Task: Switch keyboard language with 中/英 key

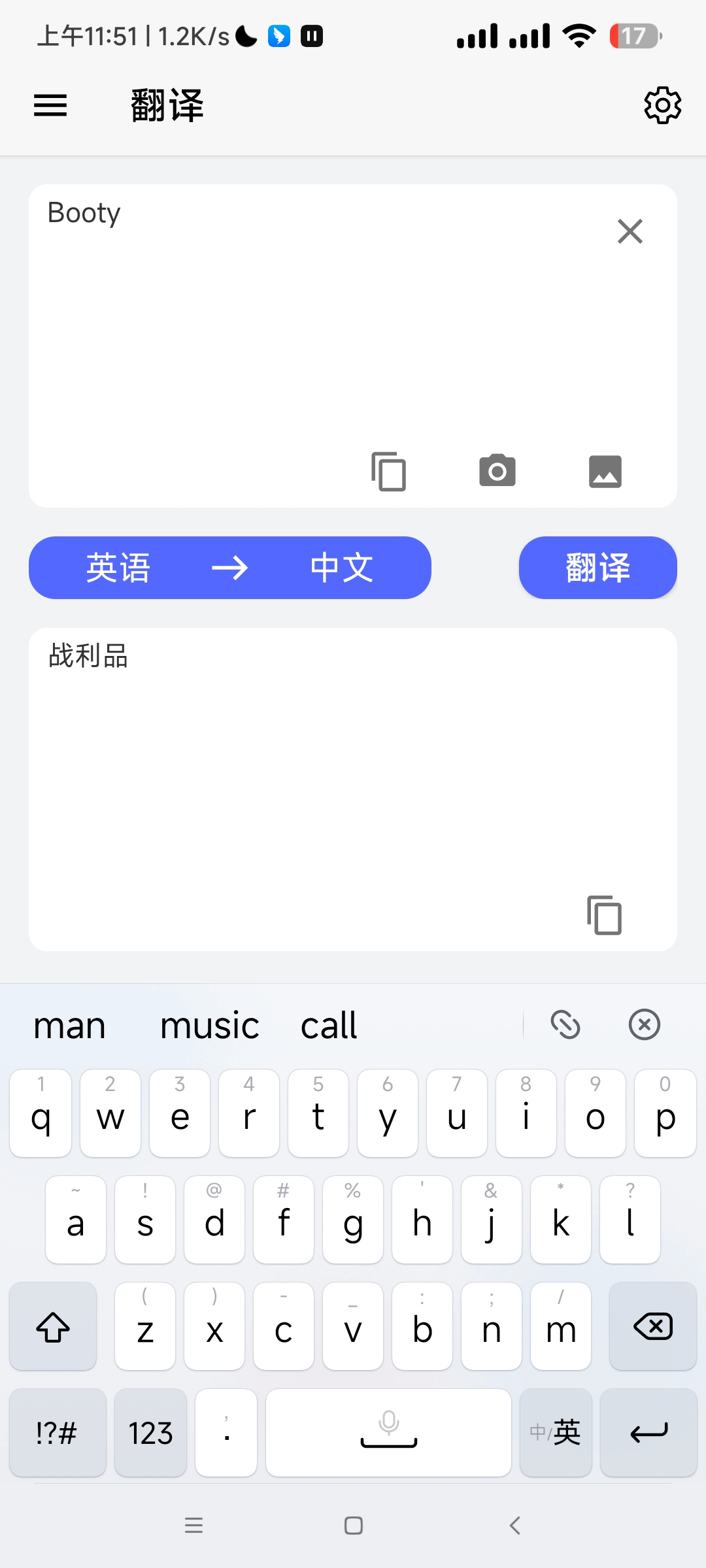Action: click(556, 1432)
